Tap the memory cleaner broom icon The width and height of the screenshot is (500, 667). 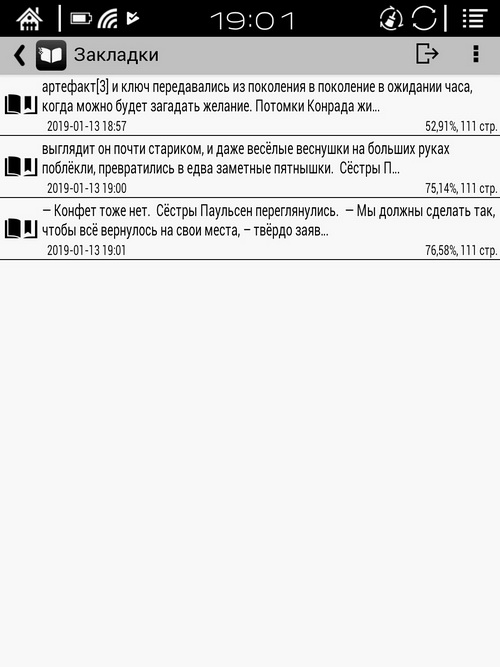point(391,19)
